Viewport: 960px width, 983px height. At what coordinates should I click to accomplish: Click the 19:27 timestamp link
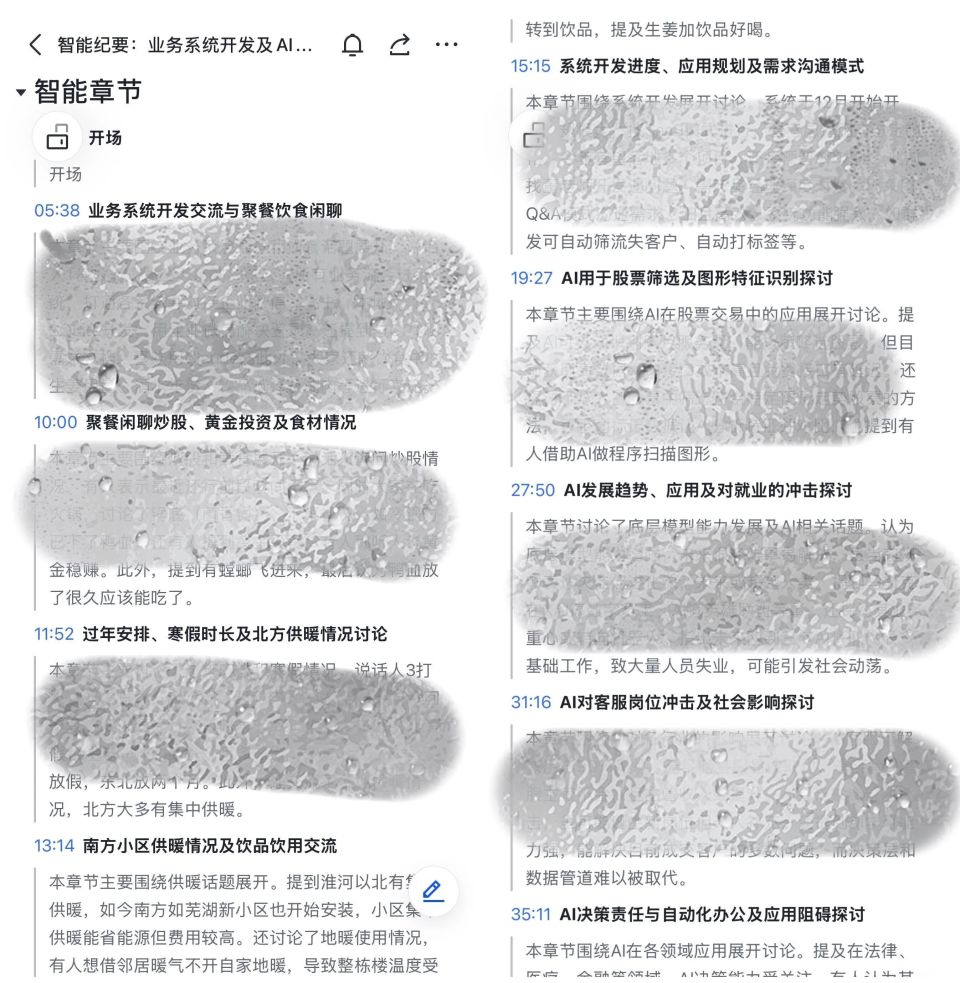pos(535,279)
